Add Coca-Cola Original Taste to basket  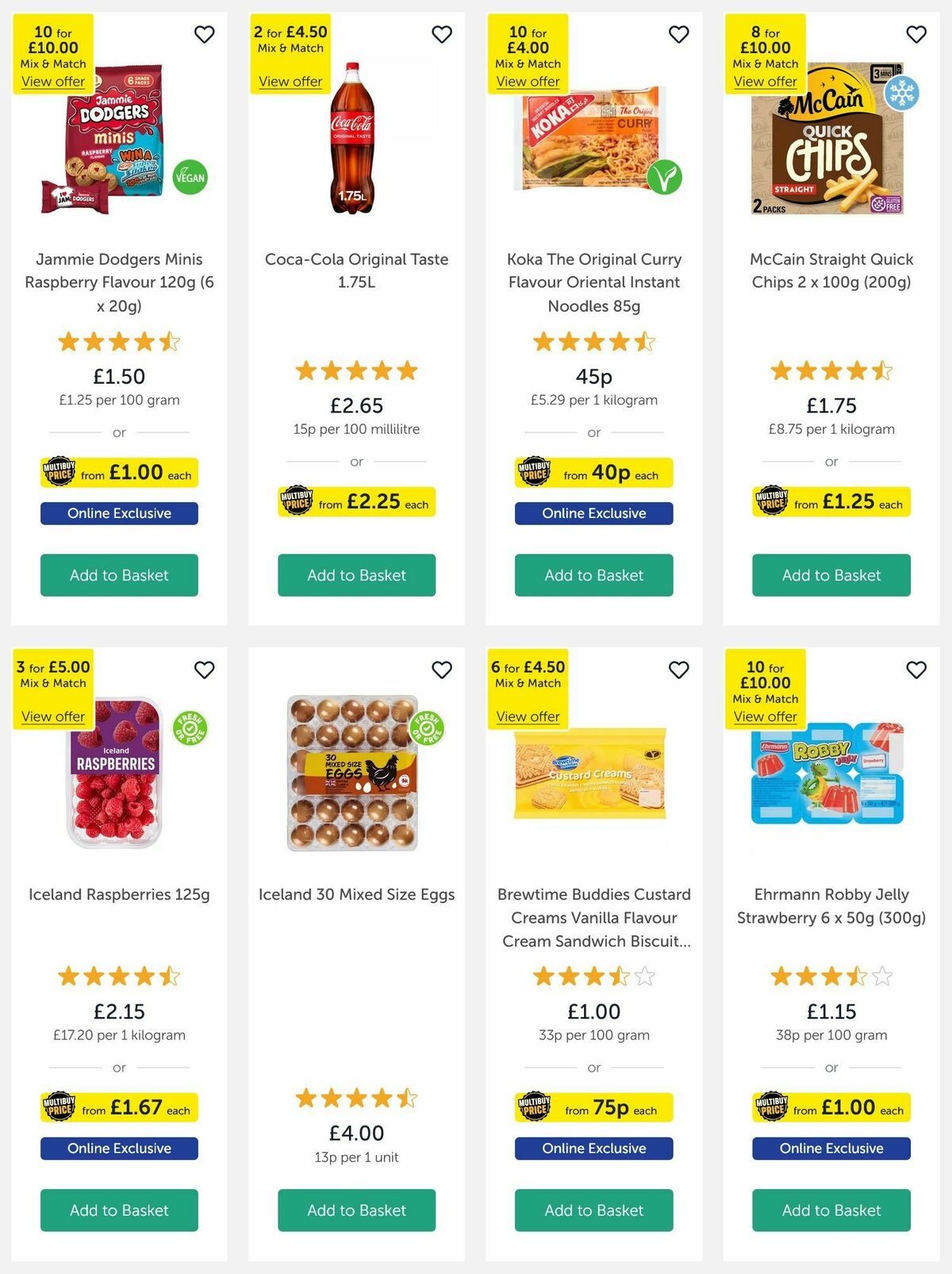tap(355, 575)
